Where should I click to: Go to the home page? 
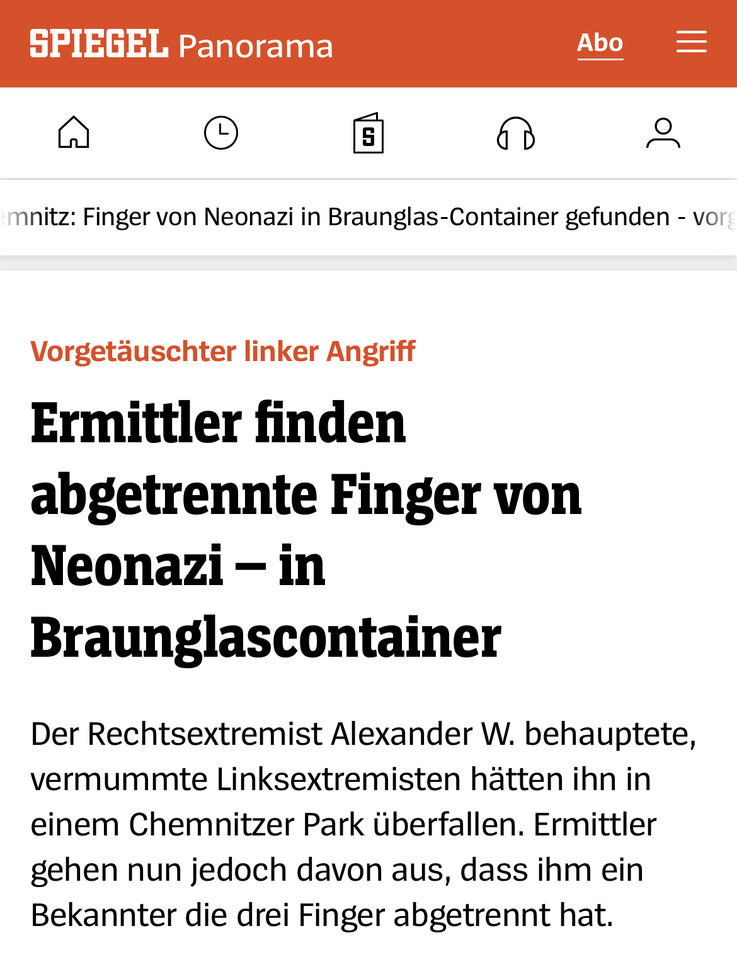(x=74, y=132)
